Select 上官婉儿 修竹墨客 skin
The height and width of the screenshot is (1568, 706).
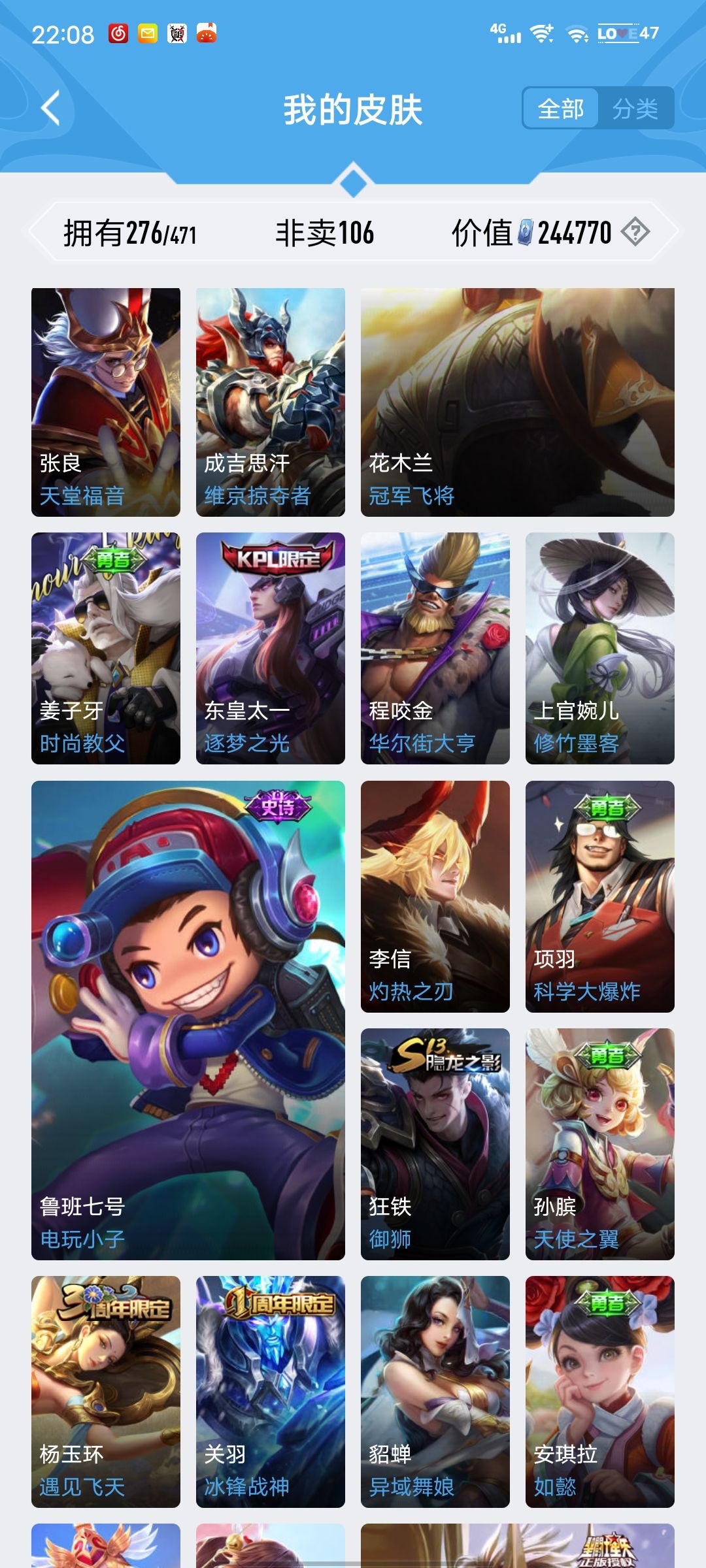point(599,648)
